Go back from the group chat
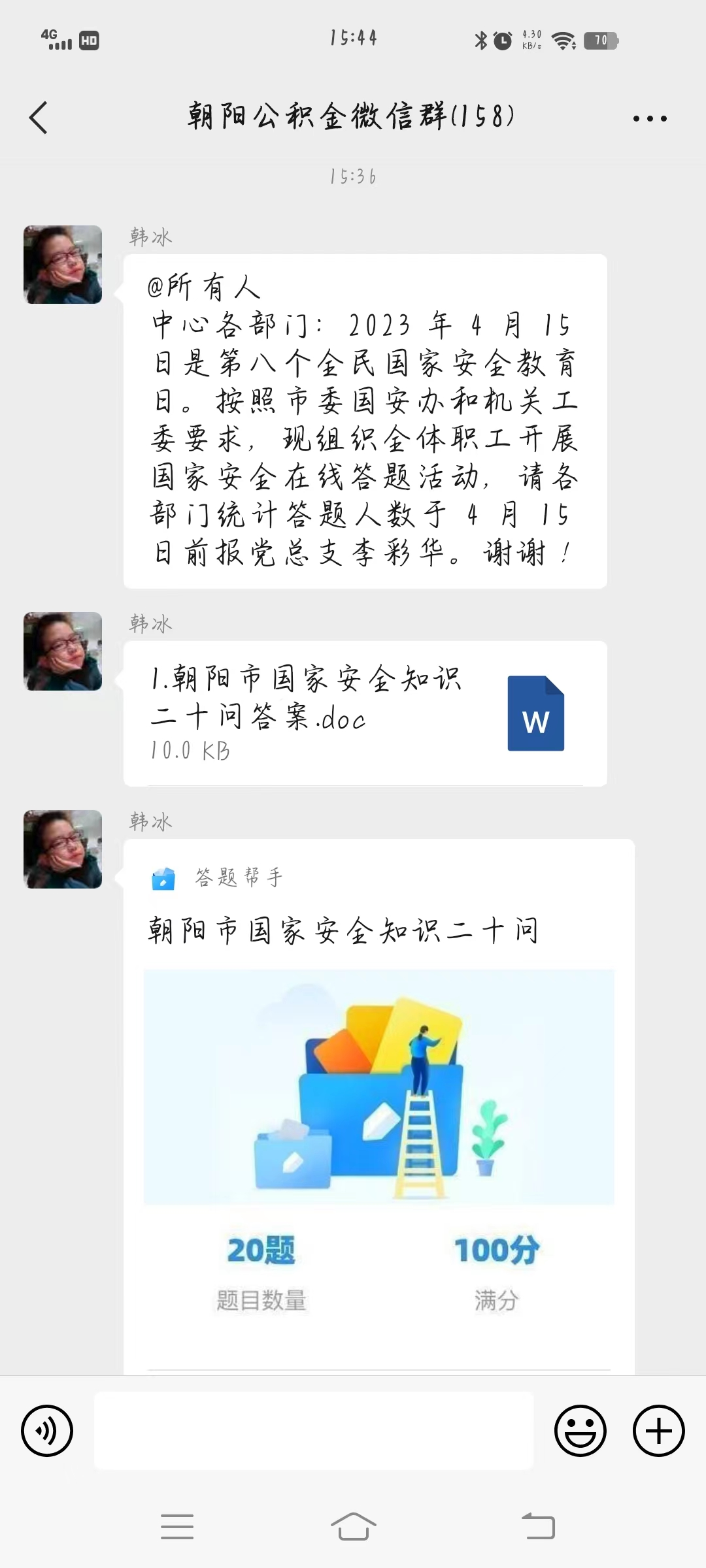706x1568 pixels. [39, 118]
